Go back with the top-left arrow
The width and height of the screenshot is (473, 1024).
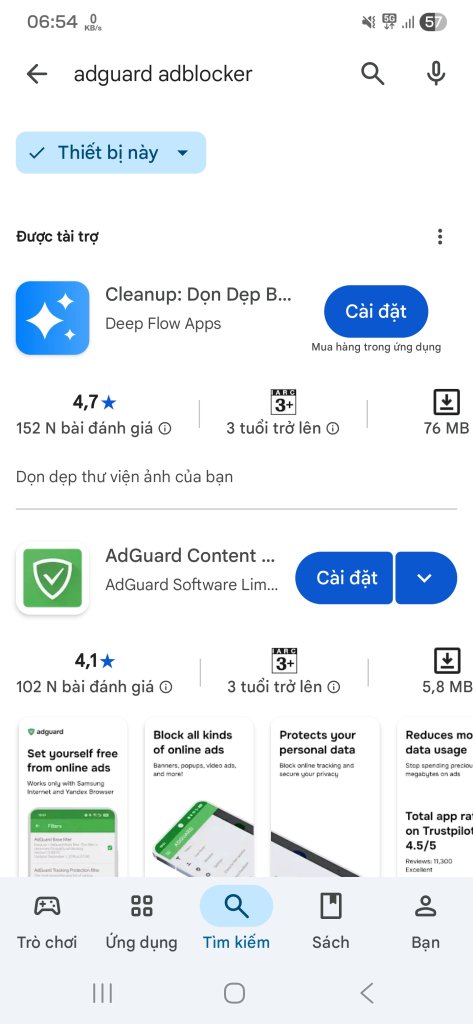(x=37, y=74)
